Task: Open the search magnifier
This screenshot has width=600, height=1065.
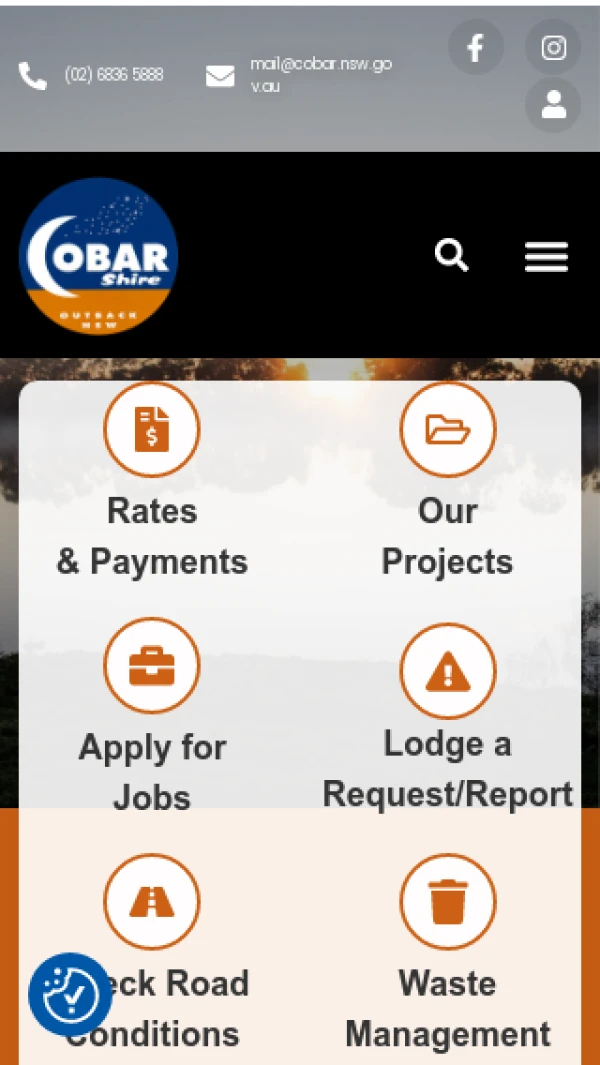Action: pos(451,256)
